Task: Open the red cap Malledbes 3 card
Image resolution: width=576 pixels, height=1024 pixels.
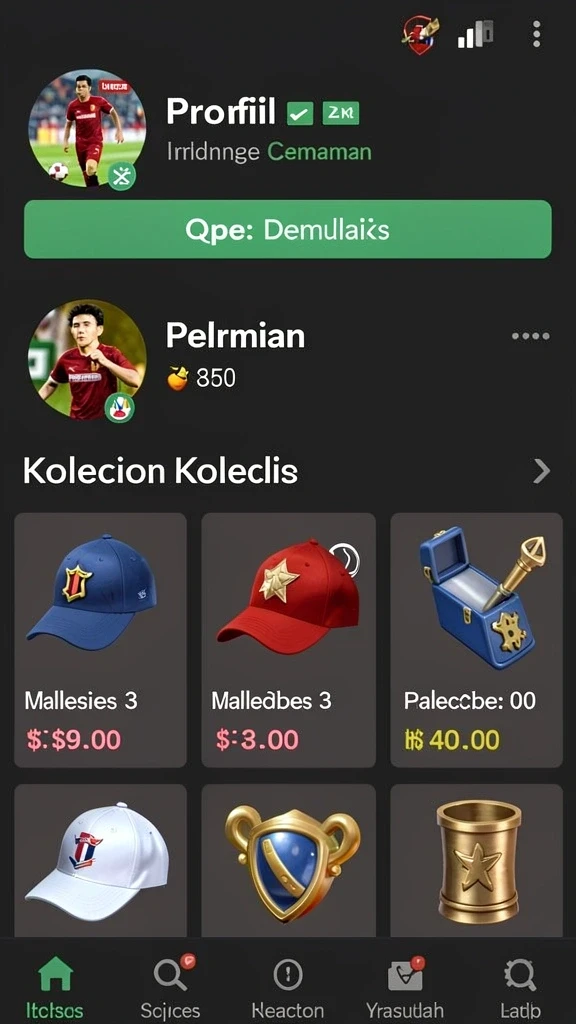Action: point(288,640)
